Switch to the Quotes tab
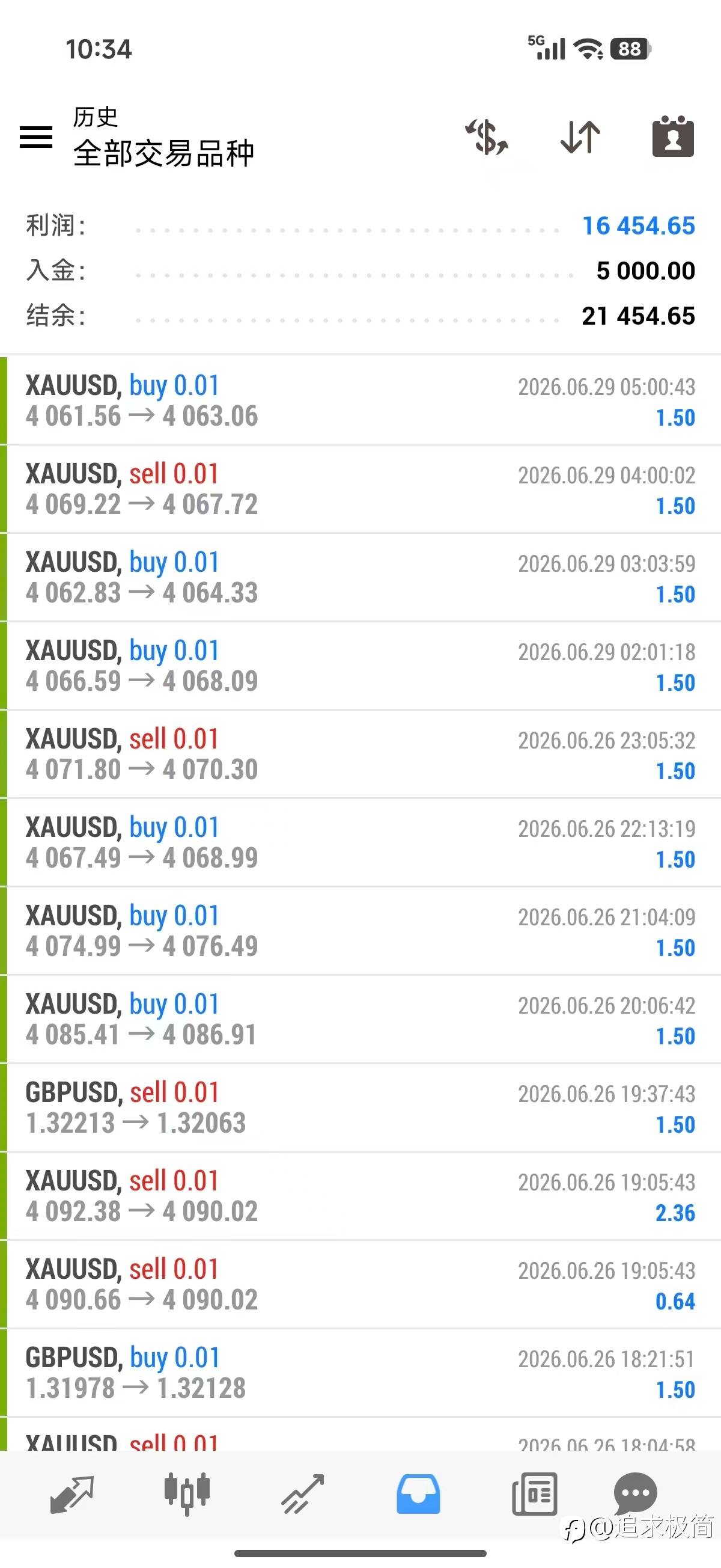This screenshot has height=1568, width=721. pos(71,1494)
